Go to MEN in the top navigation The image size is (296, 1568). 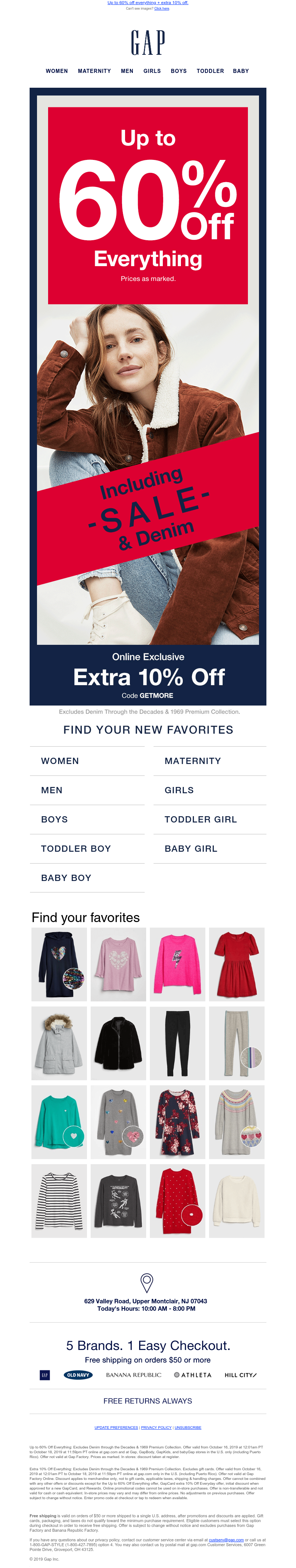tap(127, 71)
